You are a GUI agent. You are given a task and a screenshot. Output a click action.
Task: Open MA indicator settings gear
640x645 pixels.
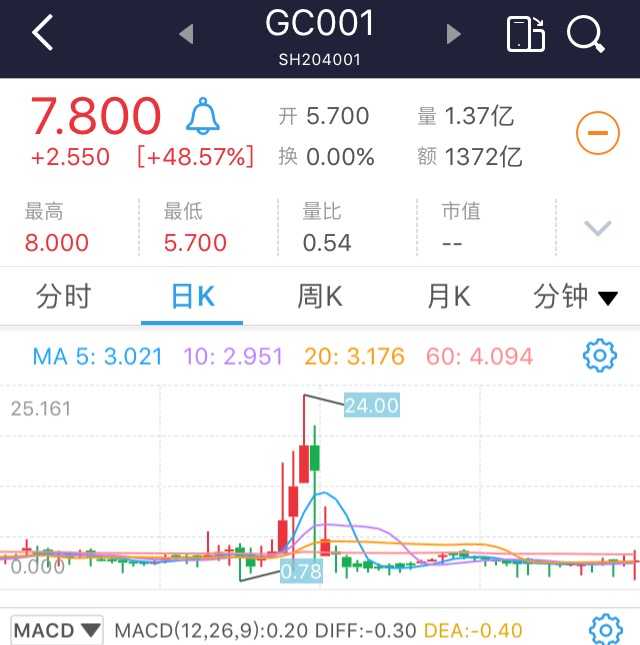(599, 355)
